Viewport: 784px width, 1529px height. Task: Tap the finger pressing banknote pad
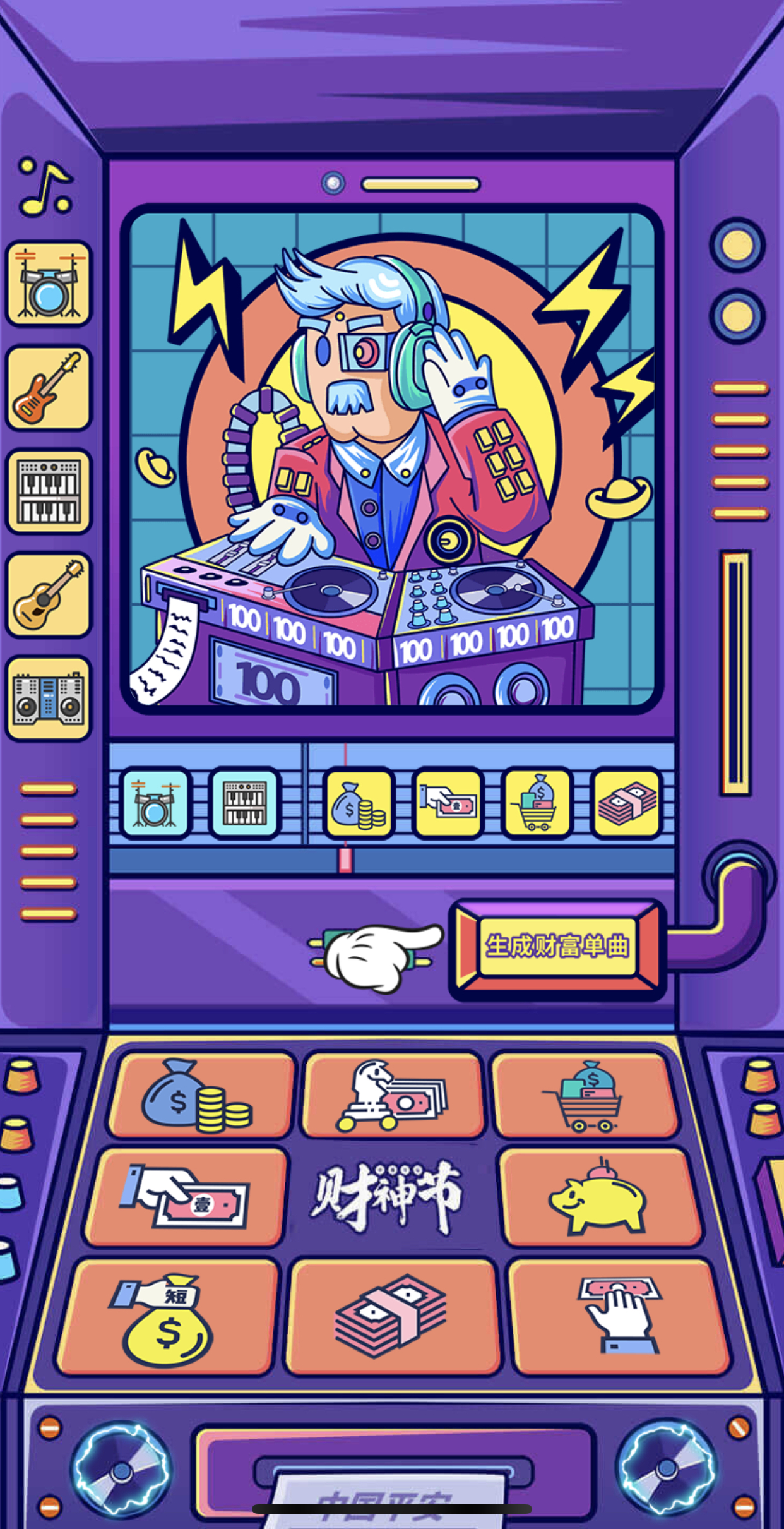tap(619, 1316)
